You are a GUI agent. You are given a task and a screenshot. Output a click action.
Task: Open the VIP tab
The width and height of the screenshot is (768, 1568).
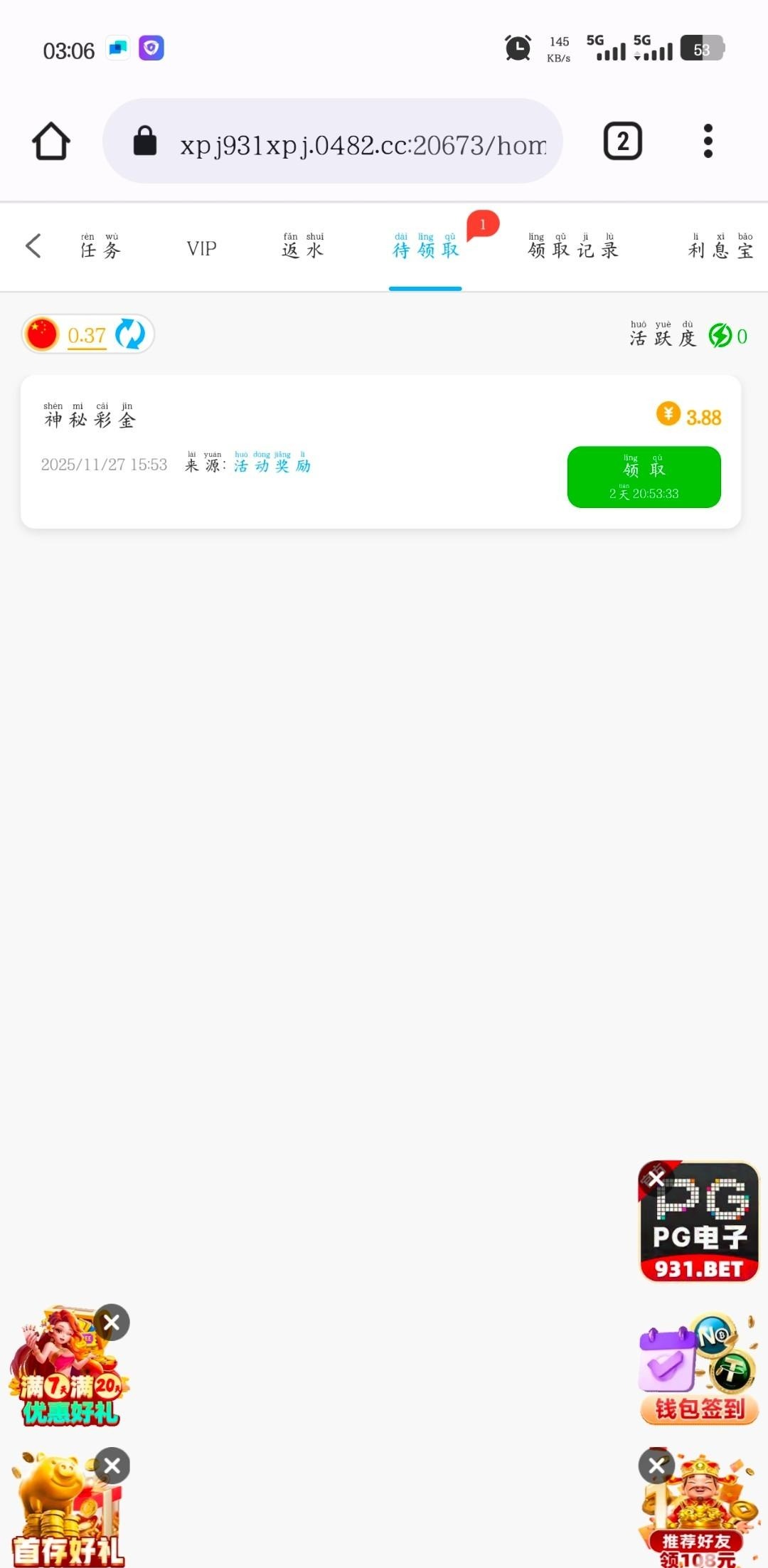point(201,248)
